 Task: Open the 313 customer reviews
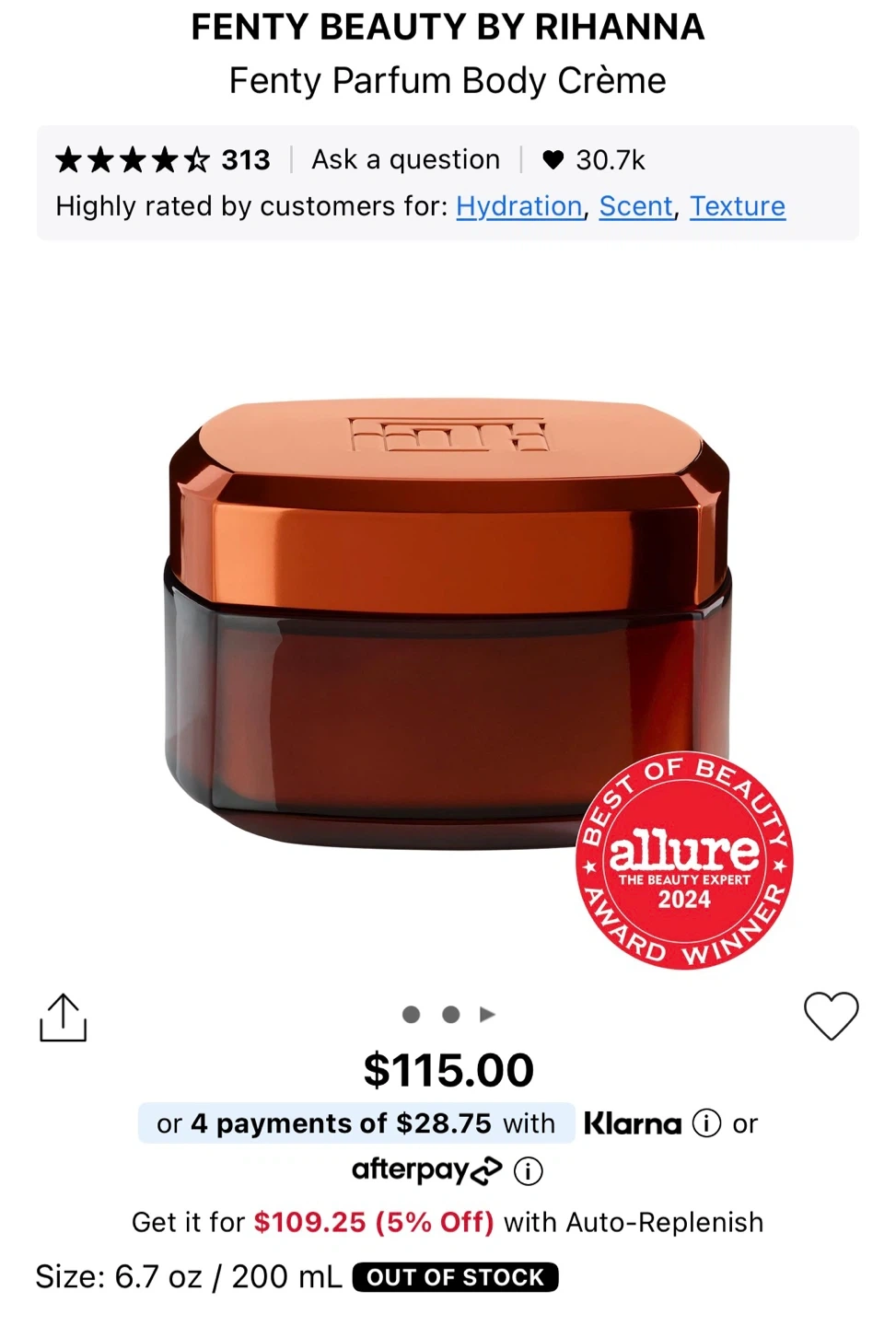[x=163, y=160]
